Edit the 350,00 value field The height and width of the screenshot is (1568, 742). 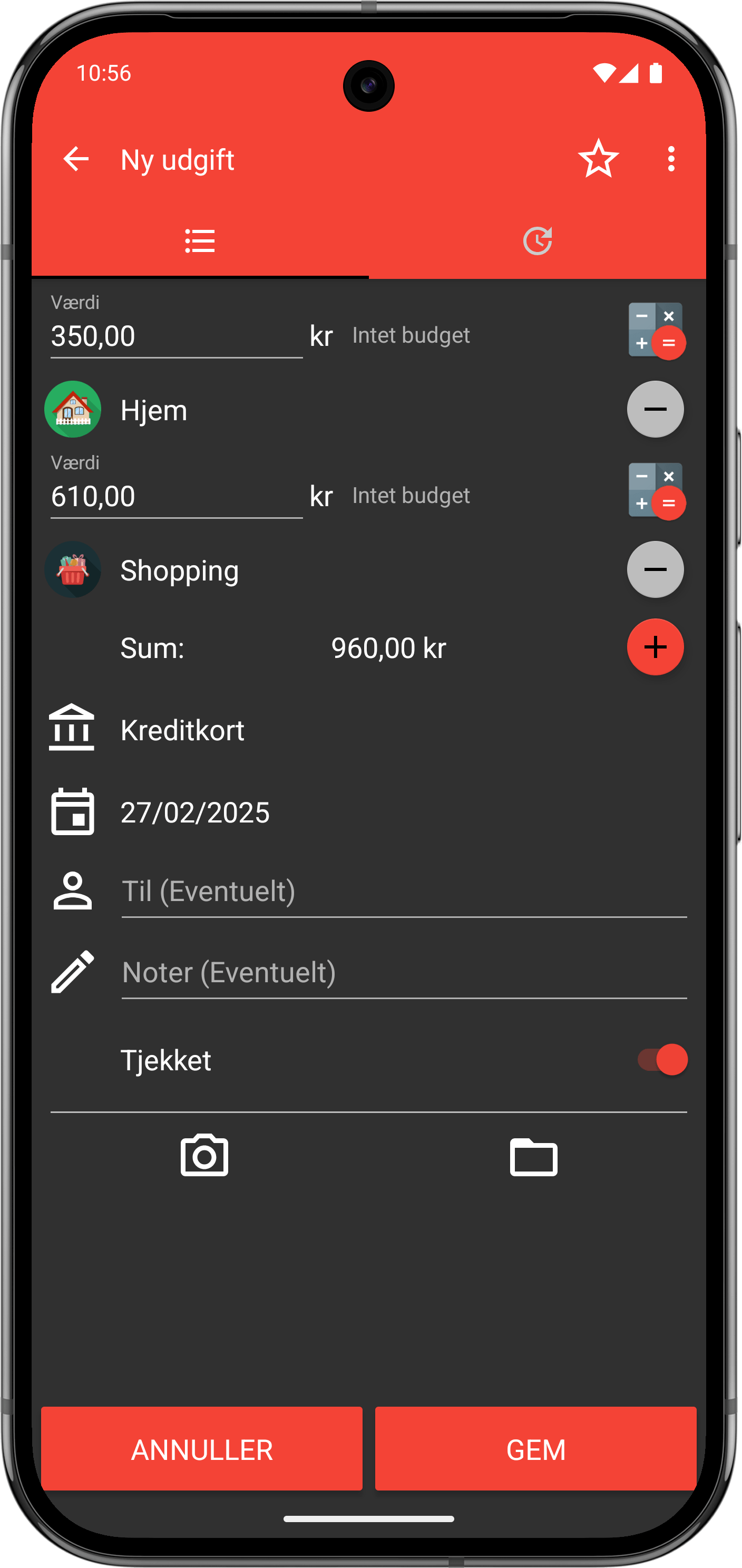[177, 336]
